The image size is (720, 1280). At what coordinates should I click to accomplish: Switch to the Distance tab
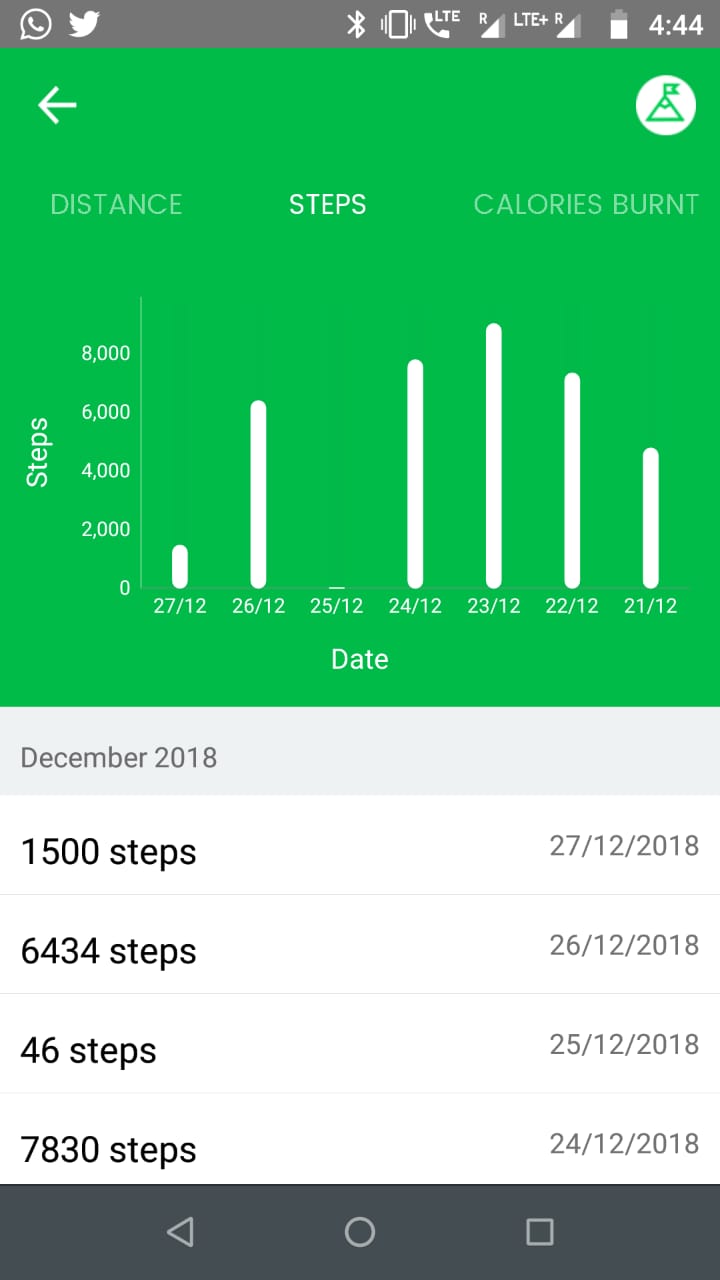116,205
